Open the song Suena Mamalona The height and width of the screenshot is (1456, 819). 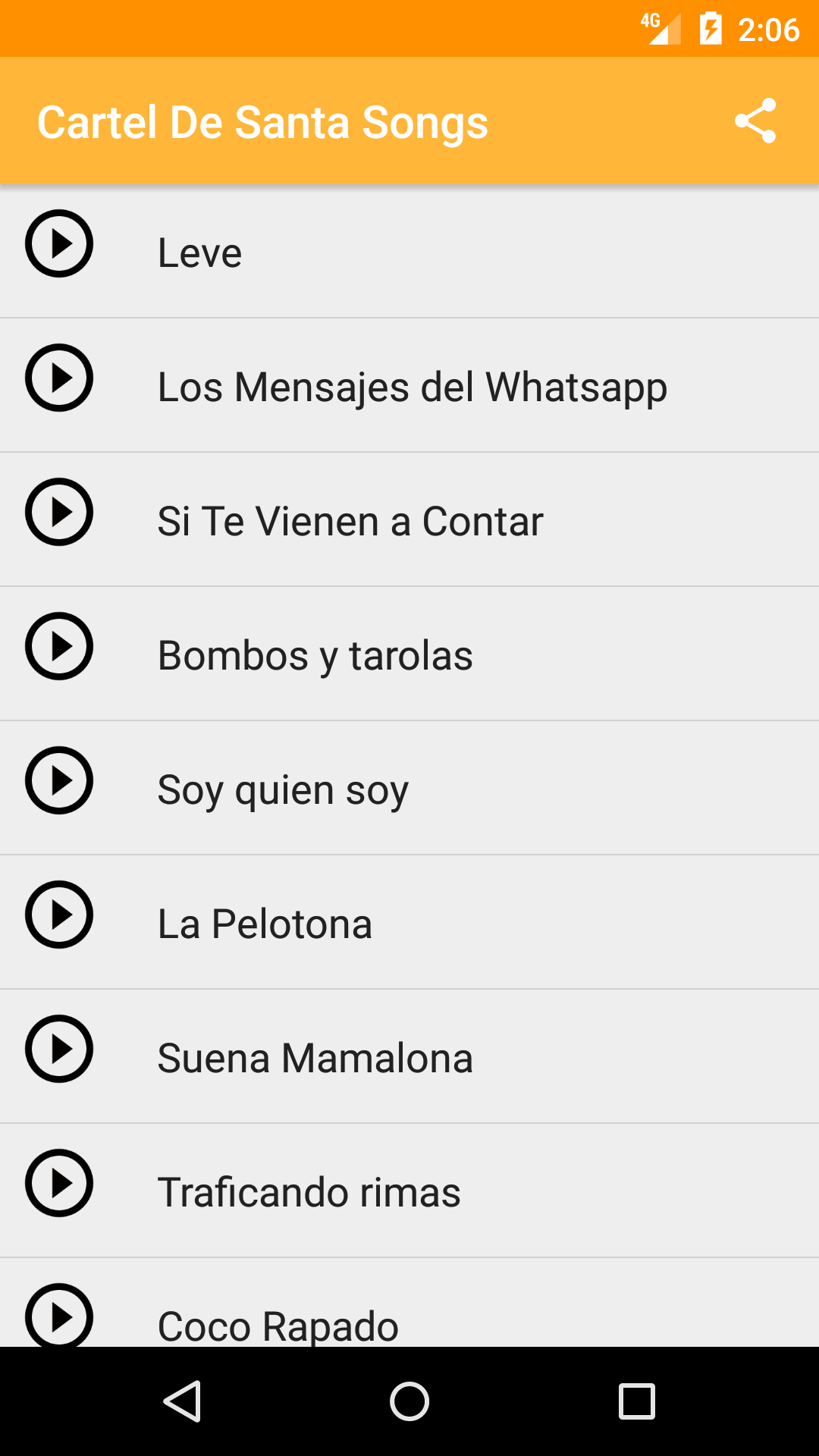pos(315,1058)
